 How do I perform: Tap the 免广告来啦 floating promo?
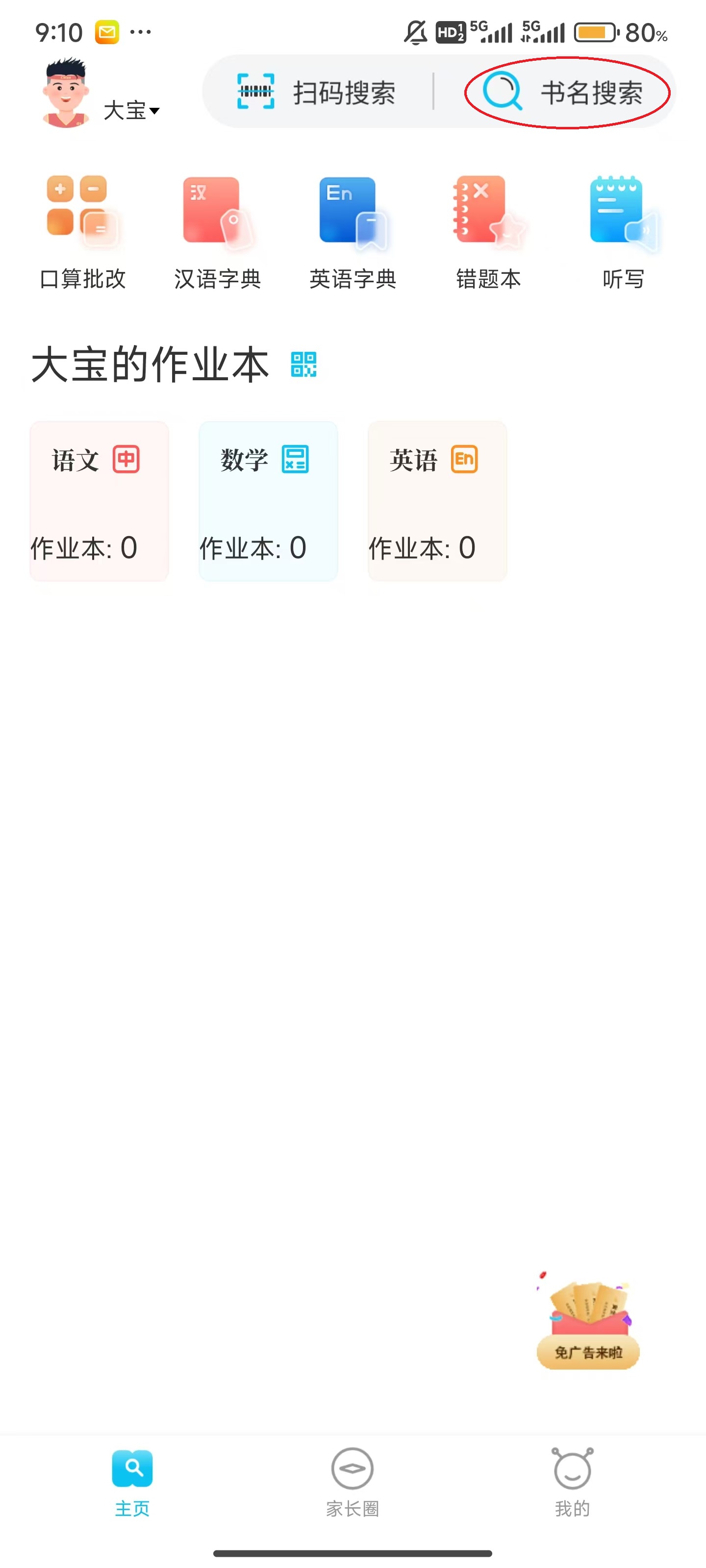(588, 1324)
